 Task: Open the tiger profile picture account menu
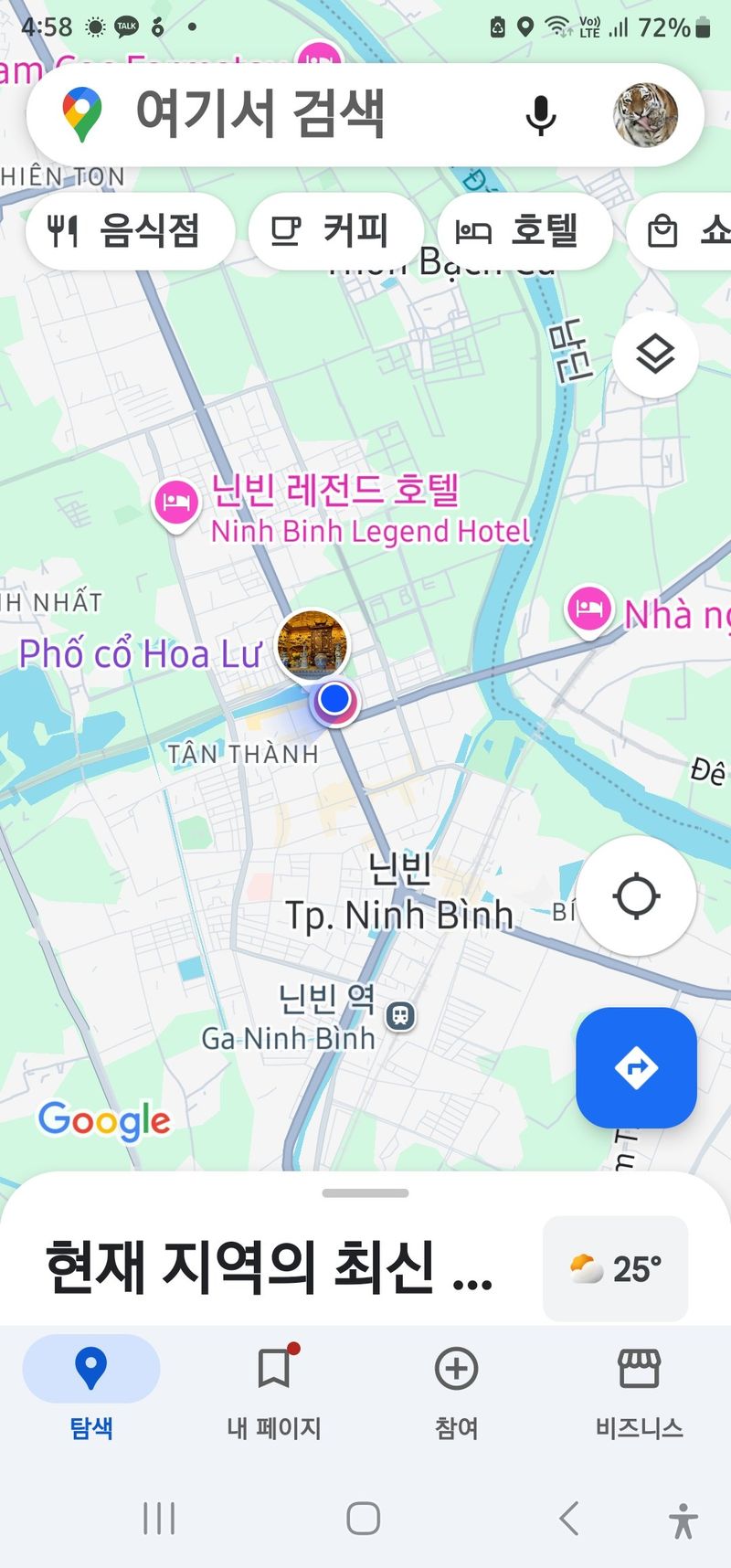pos(645,115)
